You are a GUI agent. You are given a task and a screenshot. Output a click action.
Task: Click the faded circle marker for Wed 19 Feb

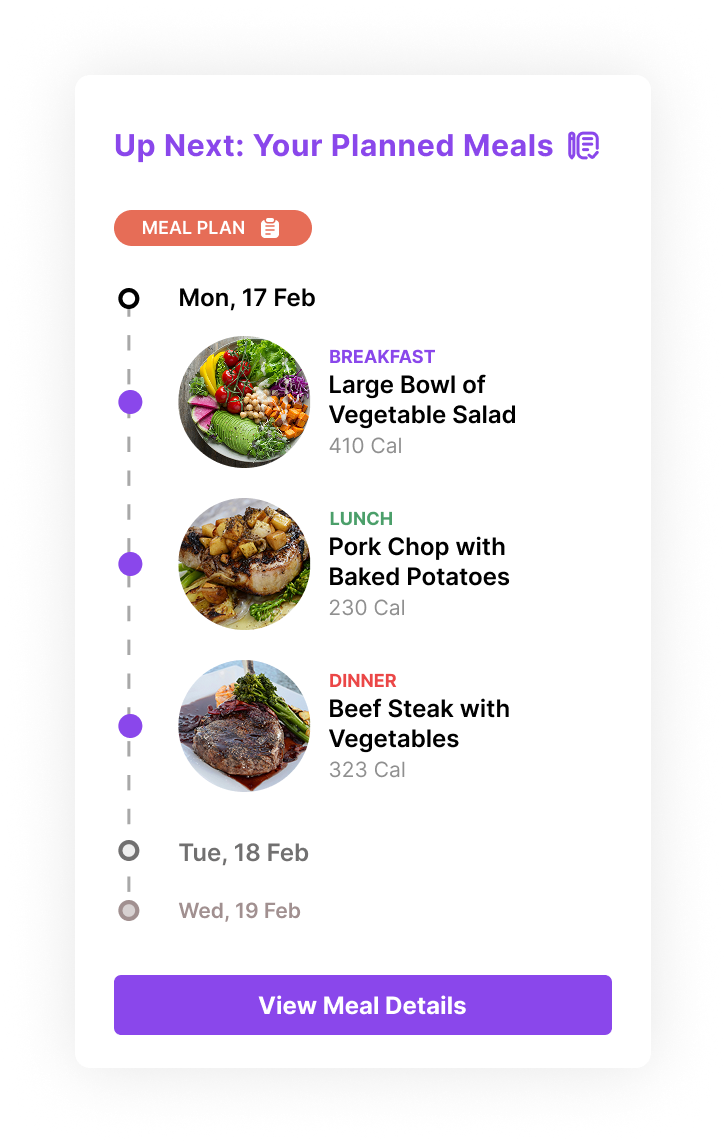[129, 910]
